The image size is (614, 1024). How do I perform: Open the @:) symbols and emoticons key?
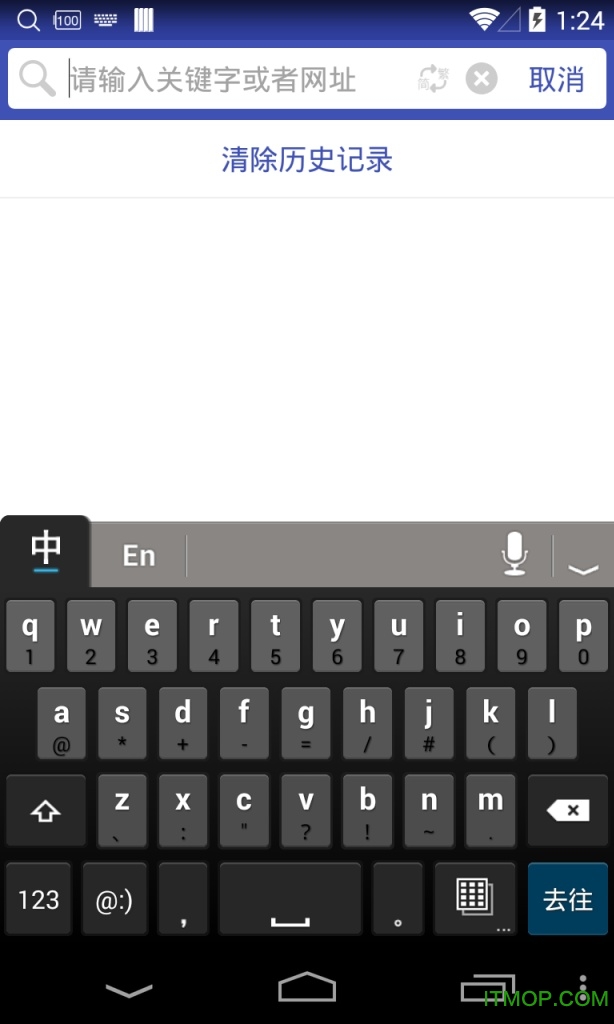114,899
